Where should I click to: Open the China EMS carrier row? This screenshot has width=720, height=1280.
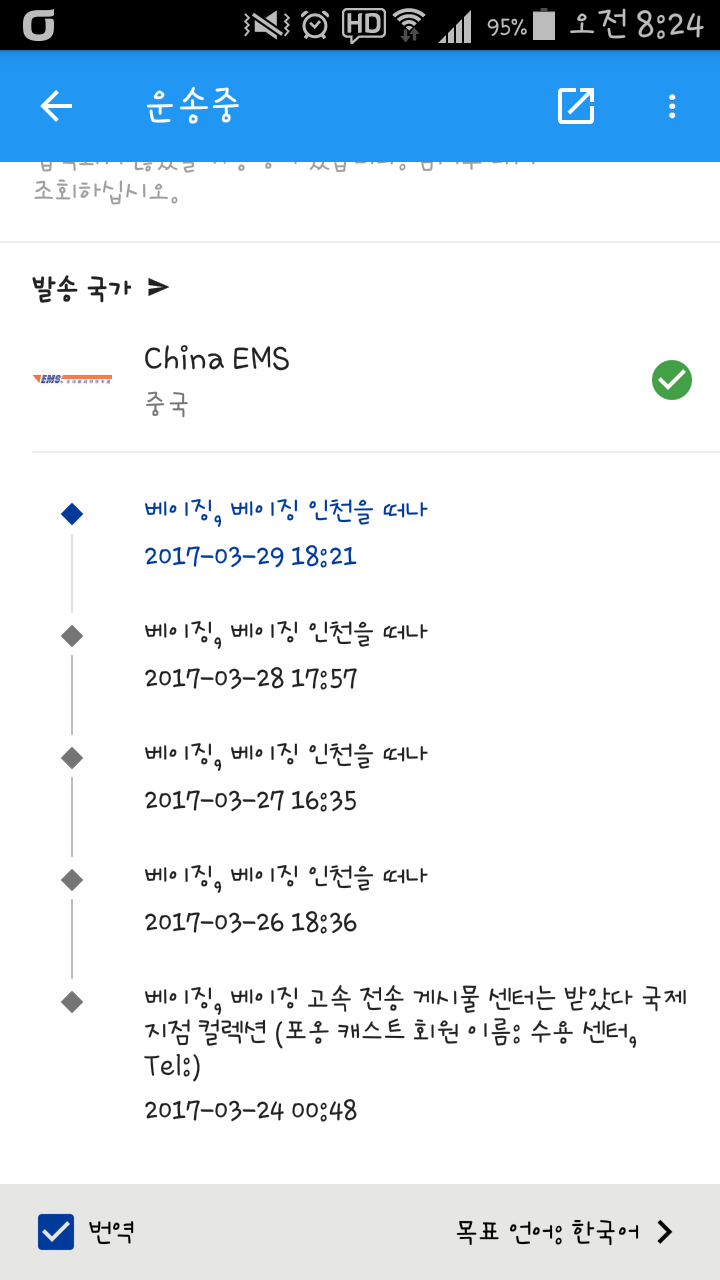pyautogui.click(x=360, y=380)
